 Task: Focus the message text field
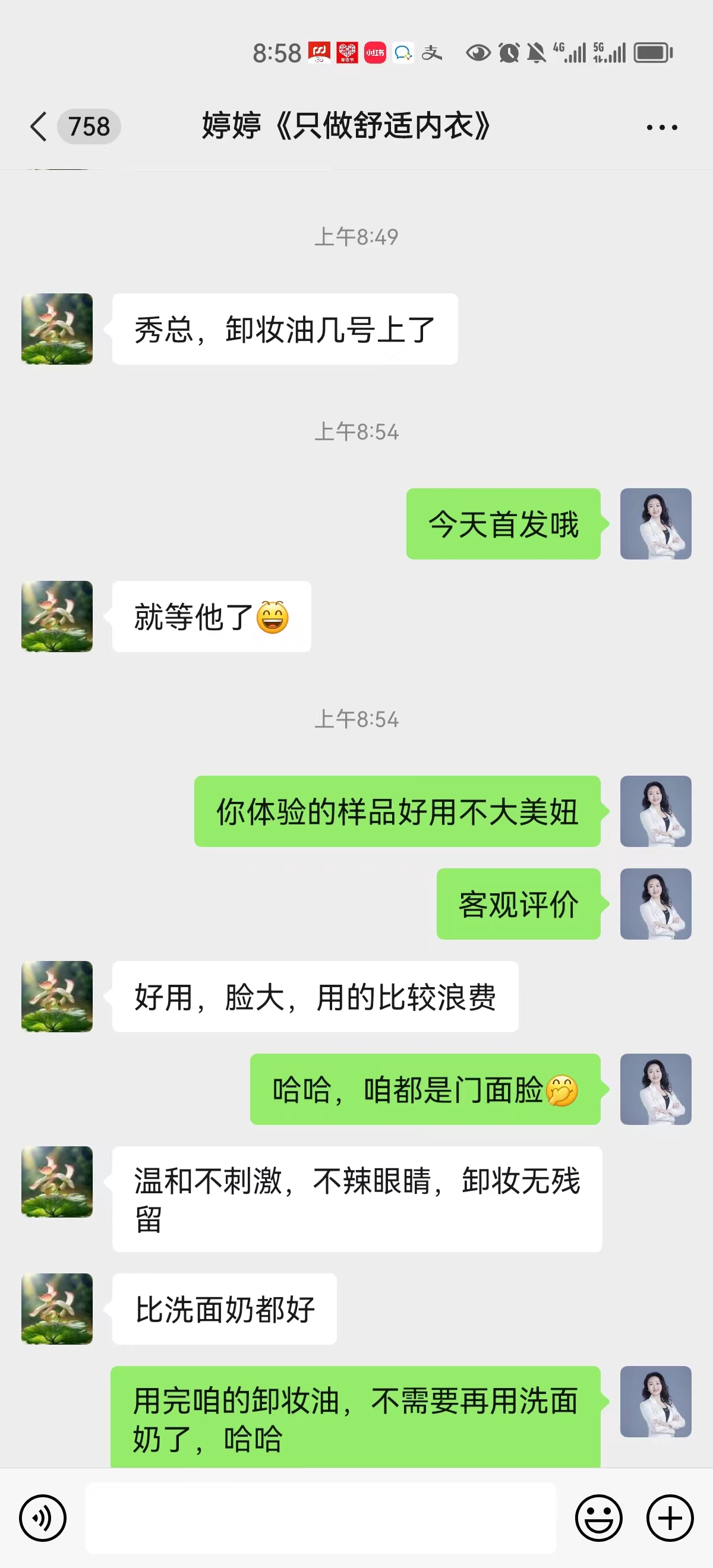[x=321, y=1518]
